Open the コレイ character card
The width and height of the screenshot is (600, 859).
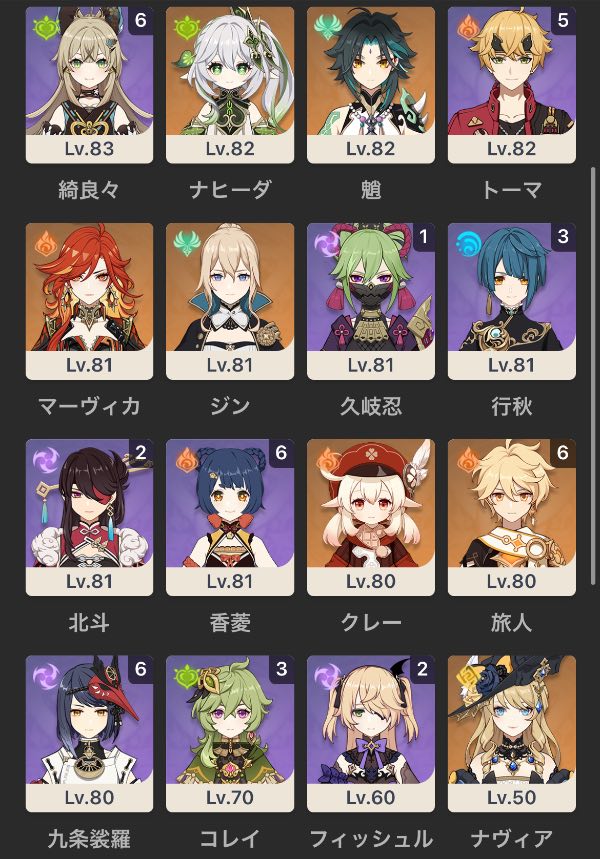[230, 732]
